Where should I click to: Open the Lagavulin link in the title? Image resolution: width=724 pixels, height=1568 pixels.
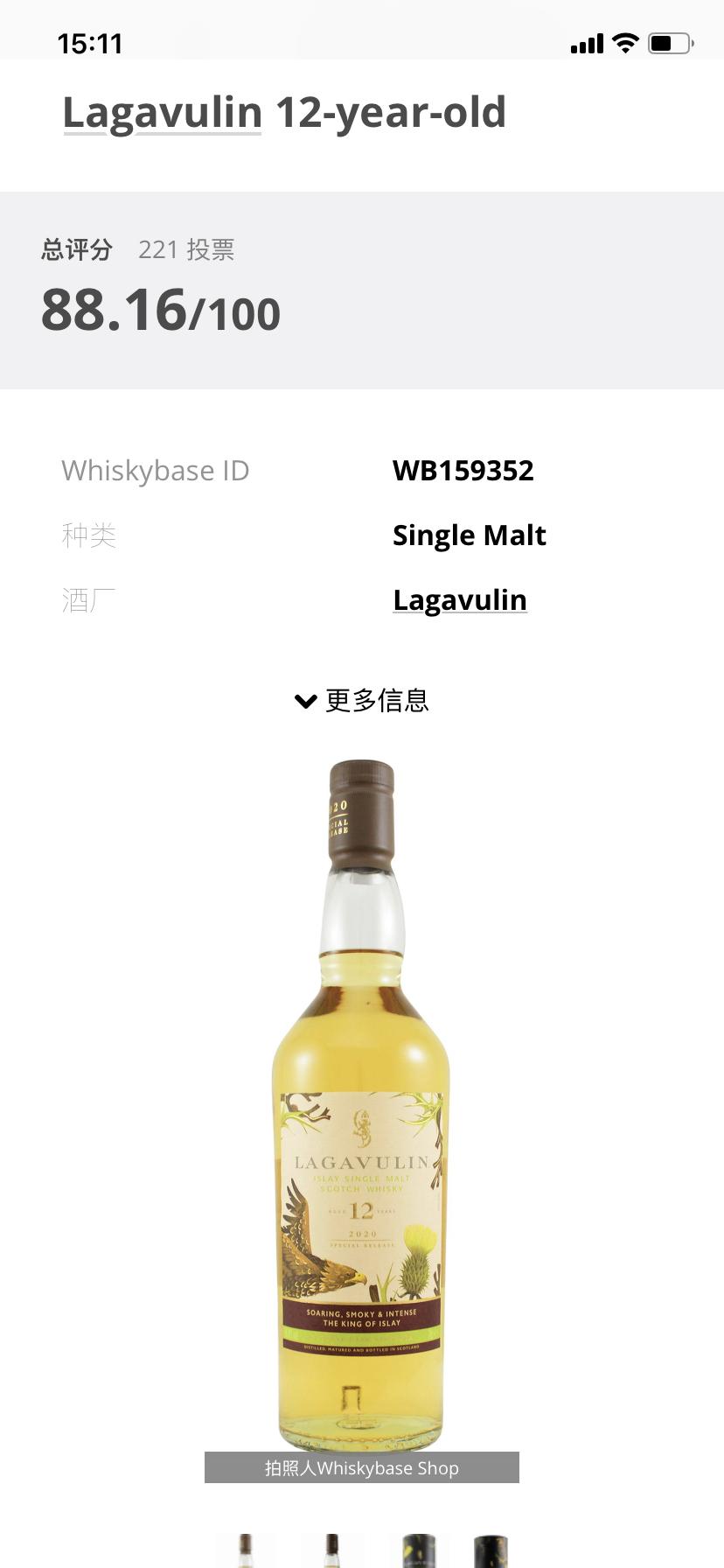(x=163, y=113)
